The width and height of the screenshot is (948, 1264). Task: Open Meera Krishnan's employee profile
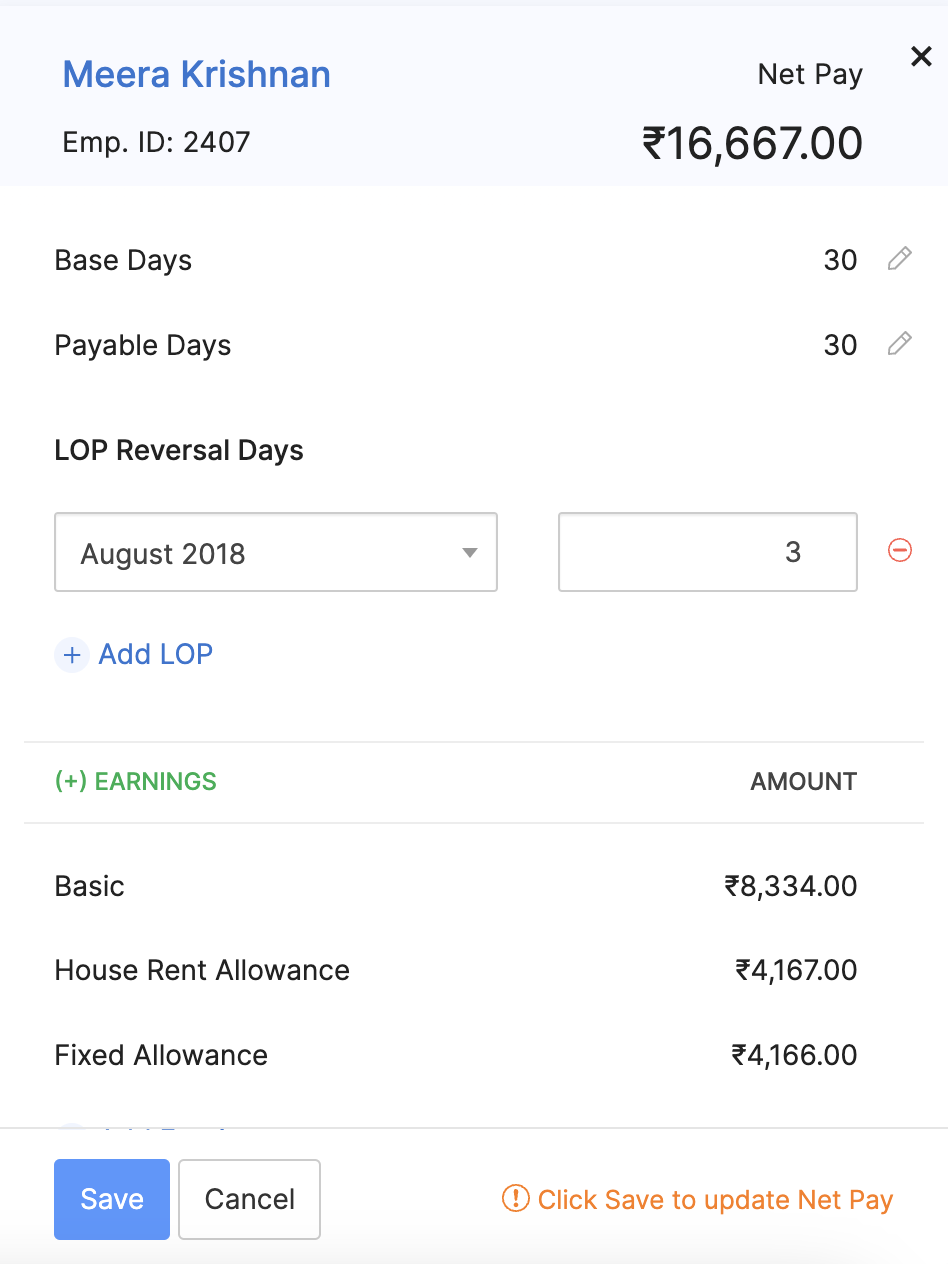[x=196, y=75]
